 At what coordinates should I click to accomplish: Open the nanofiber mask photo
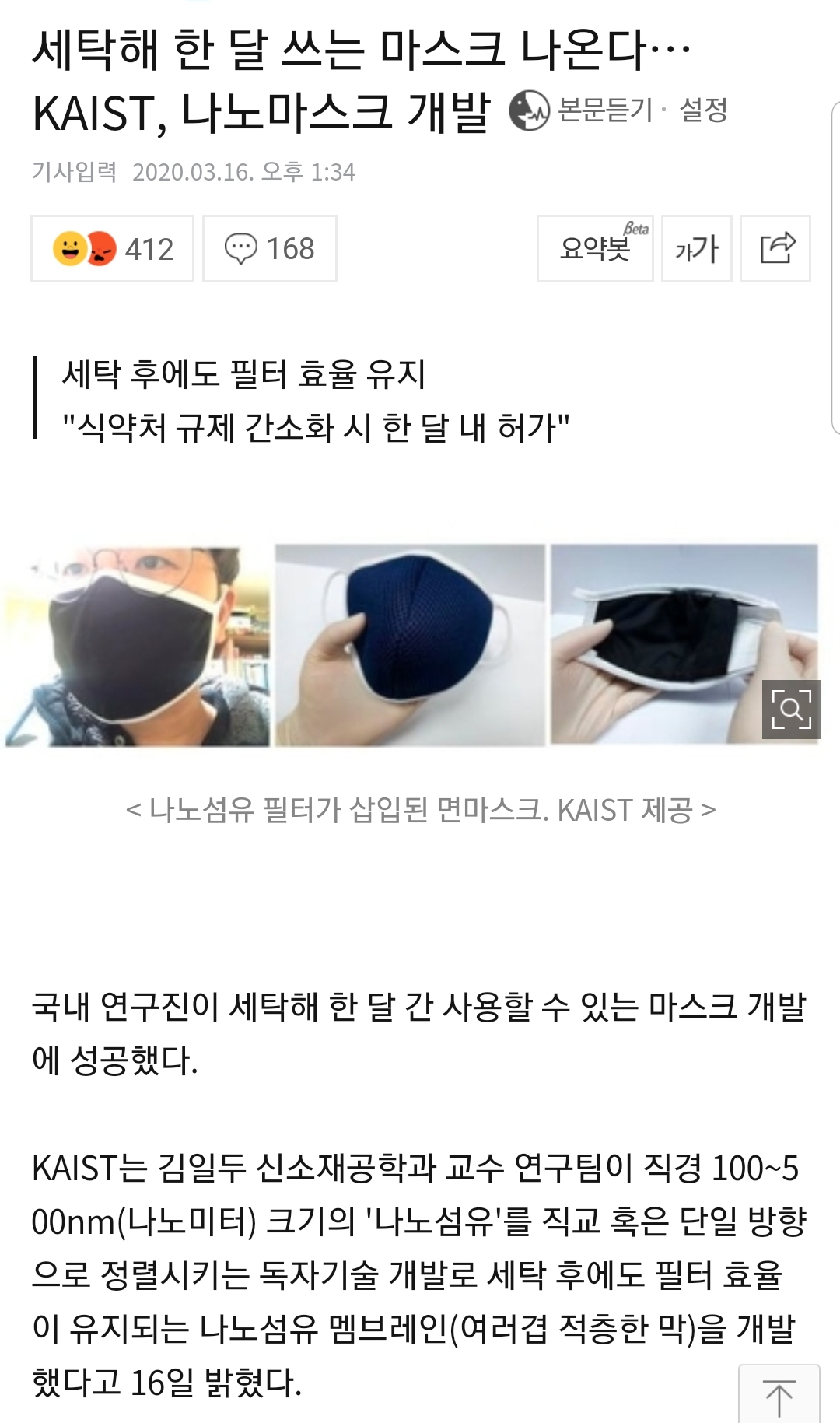point(412,645)
